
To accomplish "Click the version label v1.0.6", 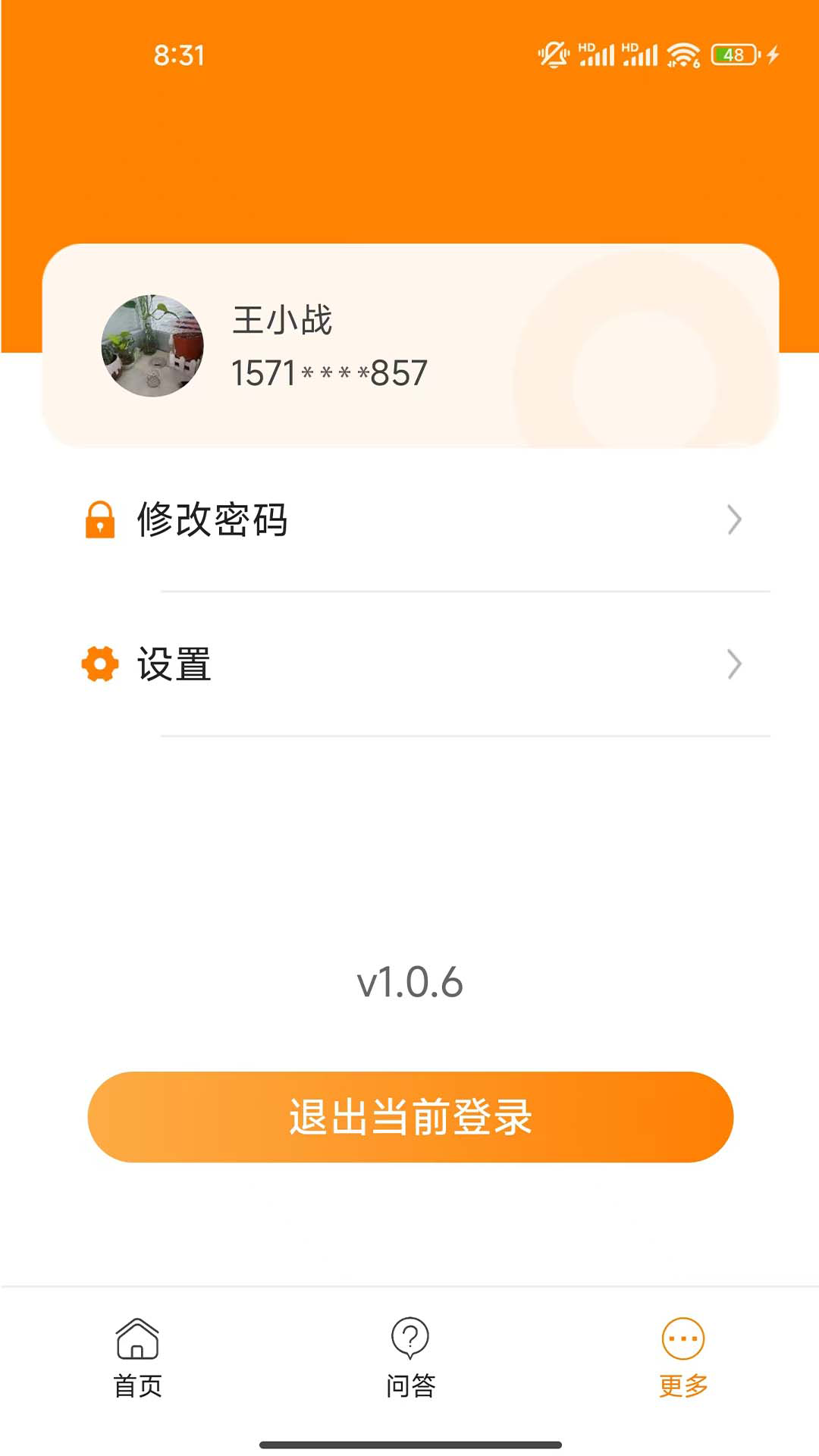I will click(x=409, y=982).
